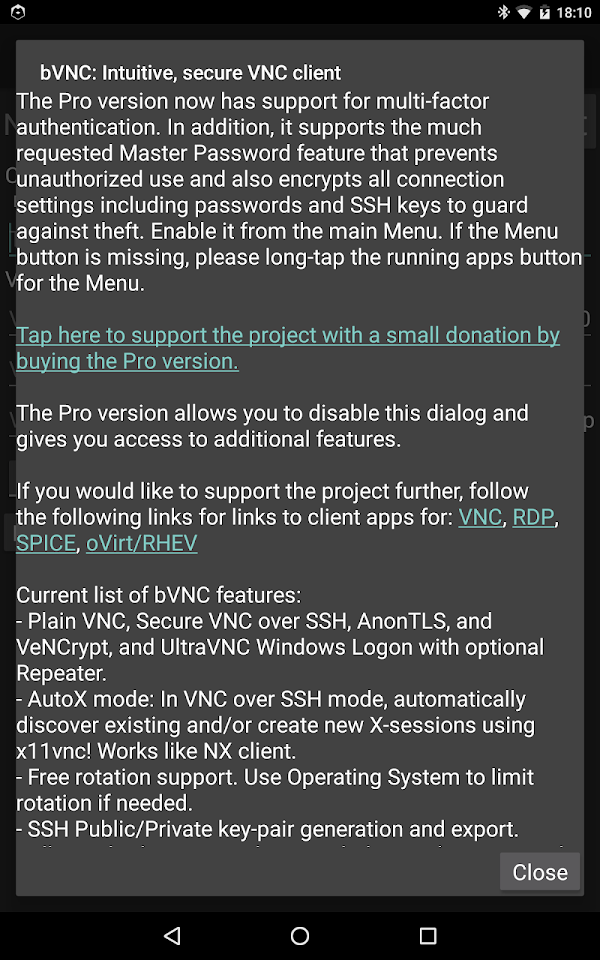
Task: Open the SPICE client app link
Action: [46, 543]
